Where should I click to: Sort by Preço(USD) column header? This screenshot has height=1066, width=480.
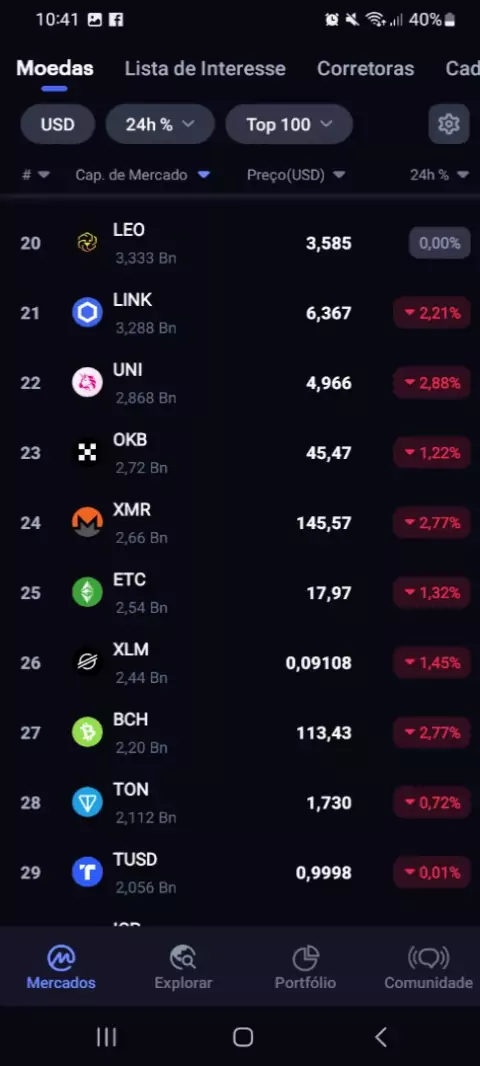point(296,175)
